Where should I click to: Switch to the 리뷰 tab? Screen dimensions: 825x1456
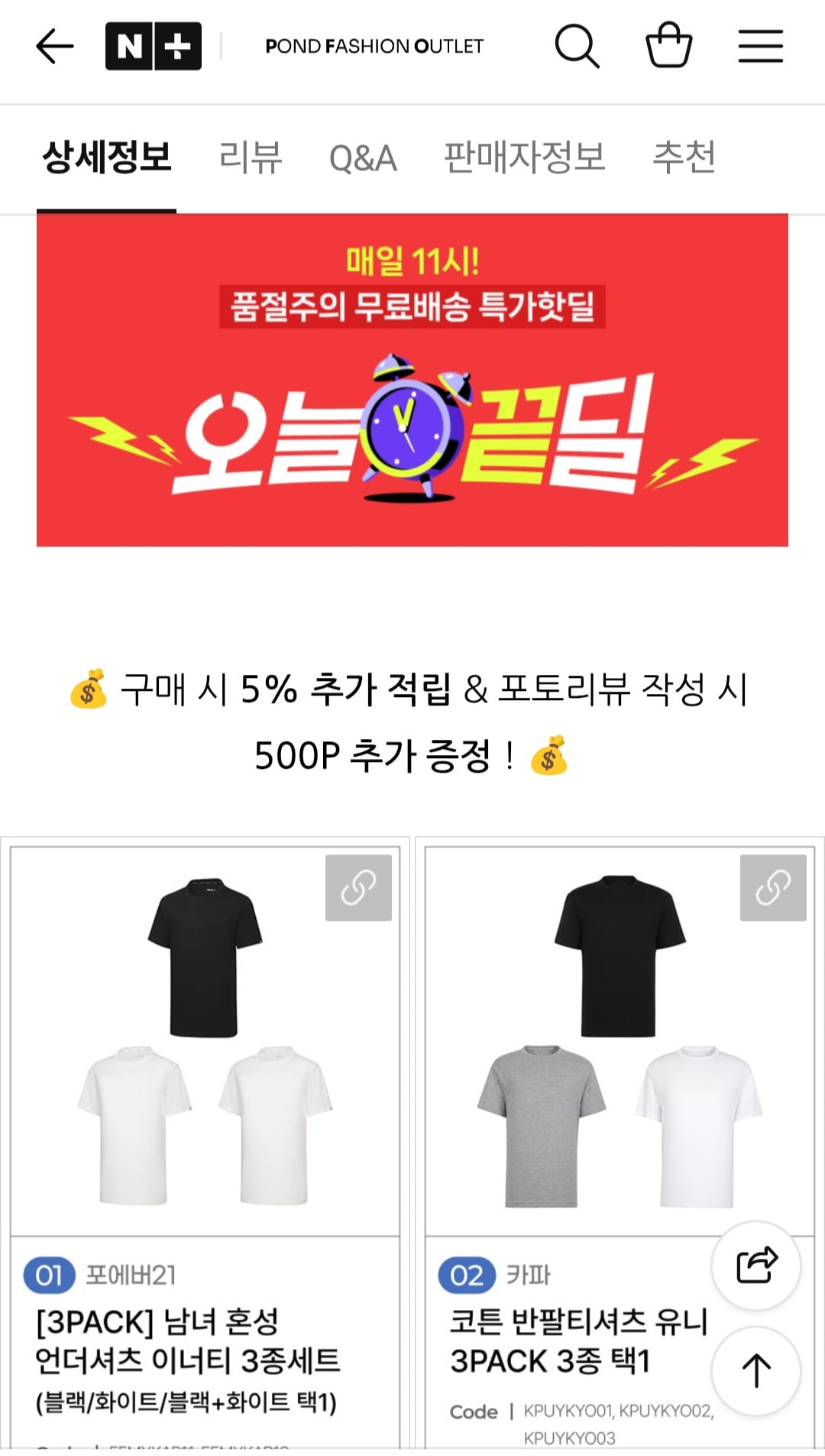coord(251,157)
